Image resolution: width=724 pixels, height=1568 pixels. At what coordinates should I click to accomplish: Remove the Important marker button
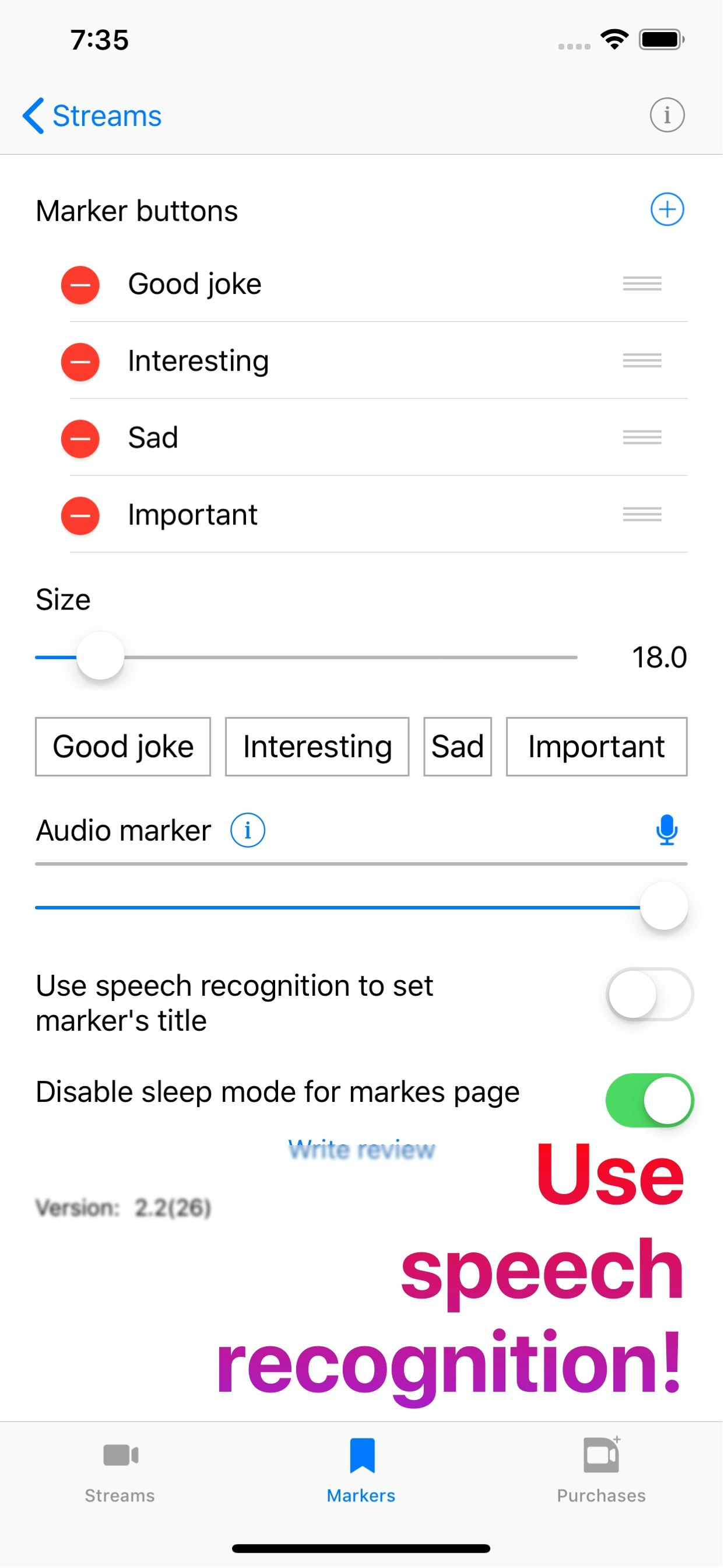80,516
